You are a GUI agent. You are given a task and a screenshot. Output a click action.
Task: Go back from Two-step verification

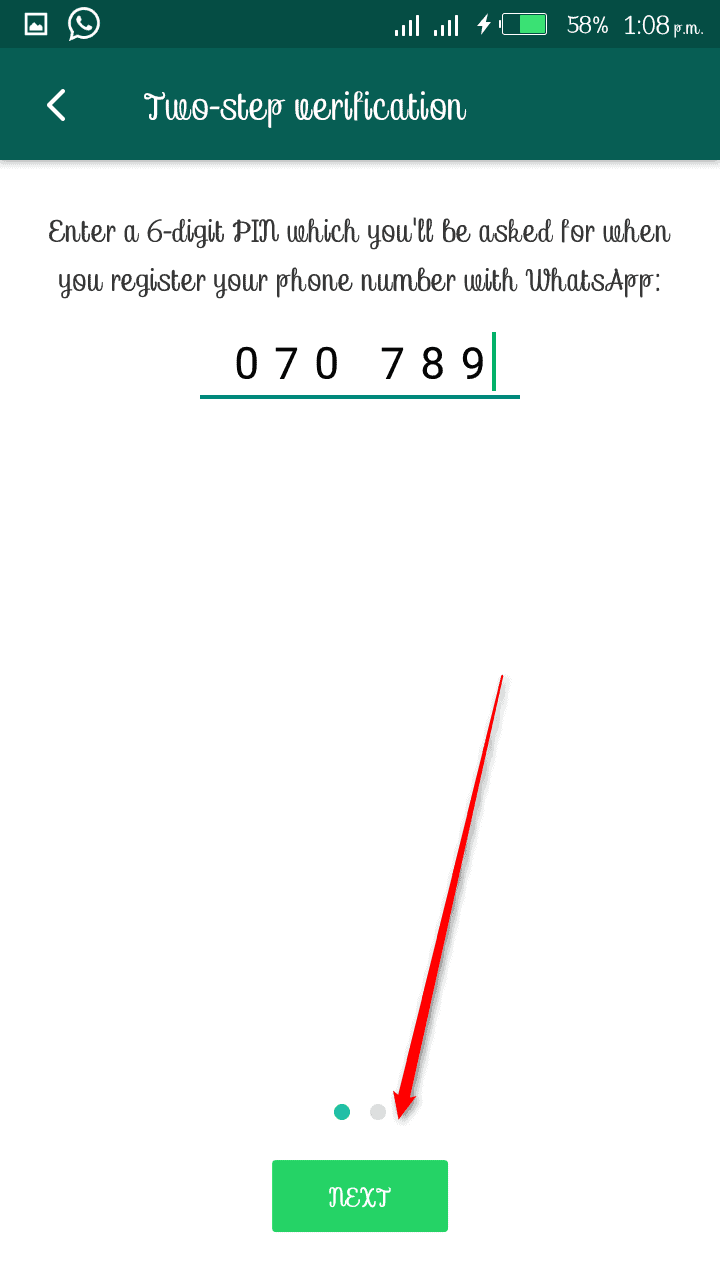(56, 105)
